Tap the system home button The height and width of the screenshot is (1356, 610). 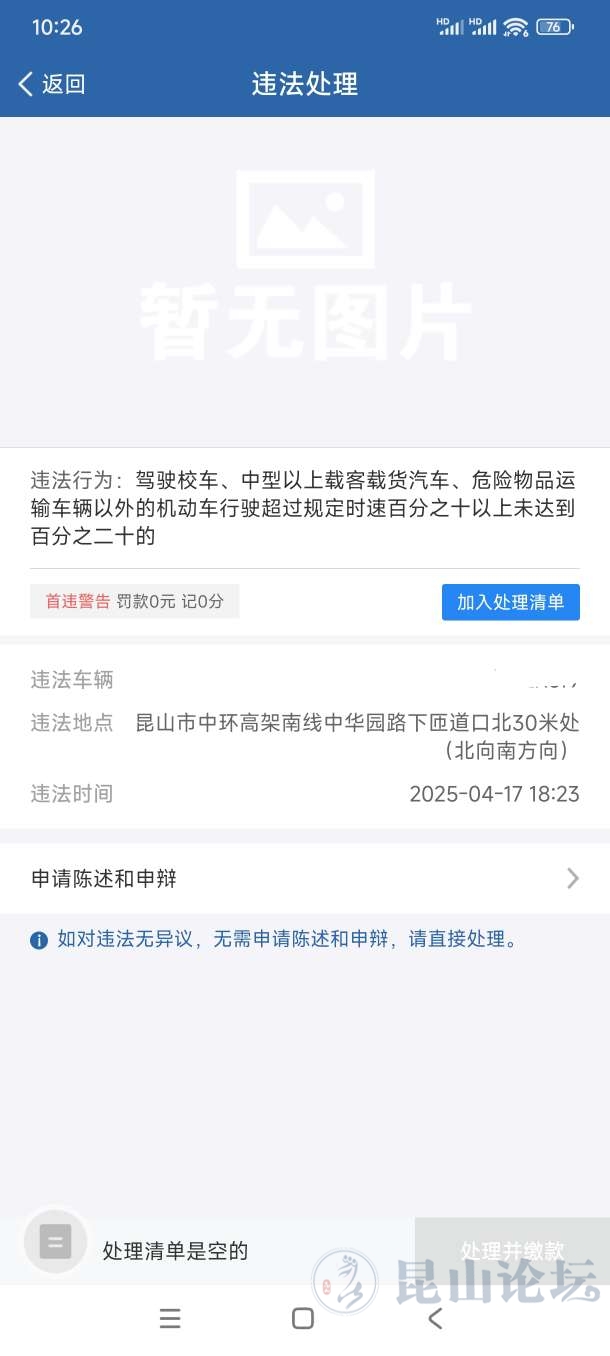303,1318
